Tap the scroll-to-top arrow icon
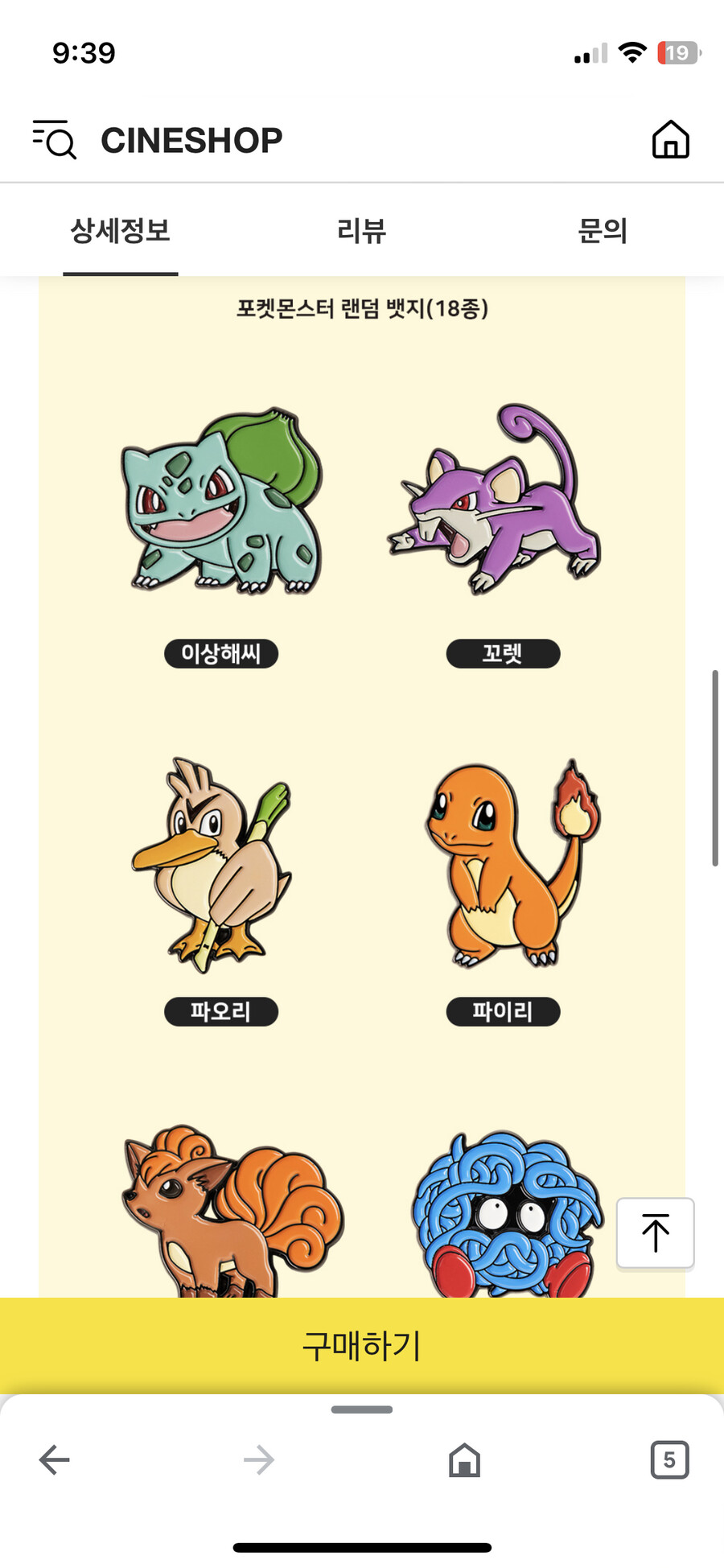 coord(655,1233)
